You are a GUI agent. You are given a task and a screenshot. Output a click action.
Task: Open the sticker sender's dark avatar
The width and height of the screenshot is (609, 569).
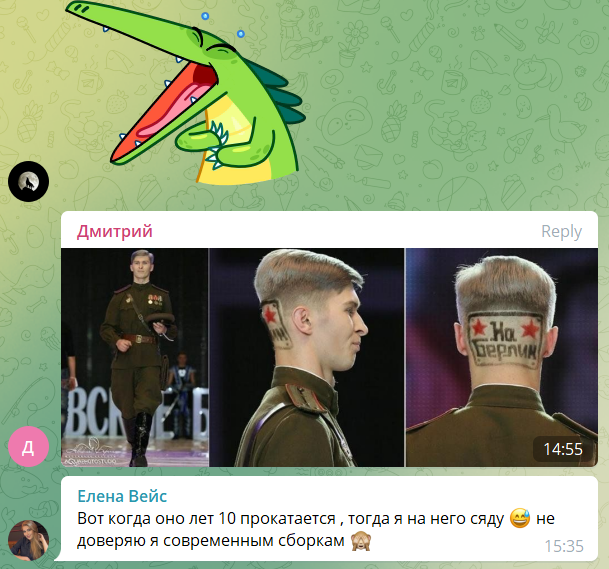pos(27,181)
